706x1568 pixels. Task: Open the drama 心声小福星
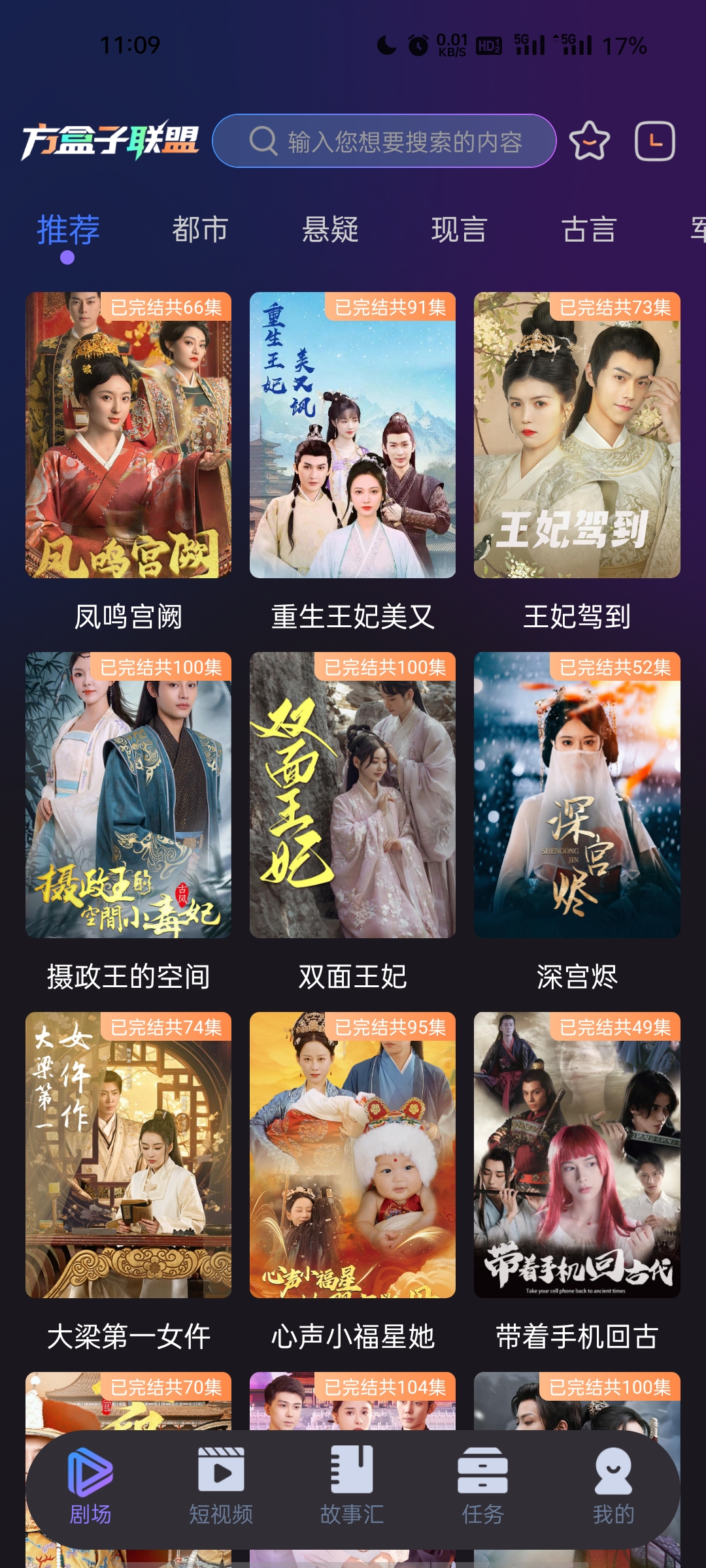click(x=352, y=1155)
